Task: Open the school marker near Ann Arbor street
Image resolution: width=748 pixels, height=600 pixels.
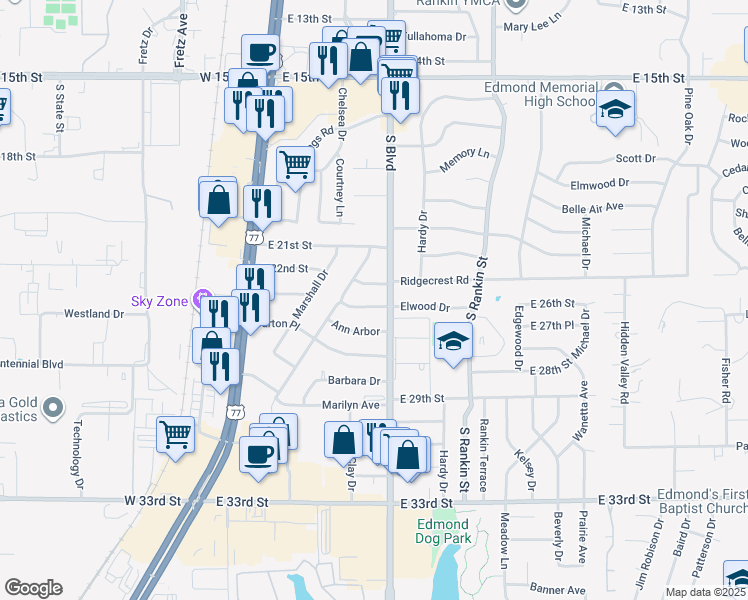Action: pyautogui.click(x=453, y=341)
